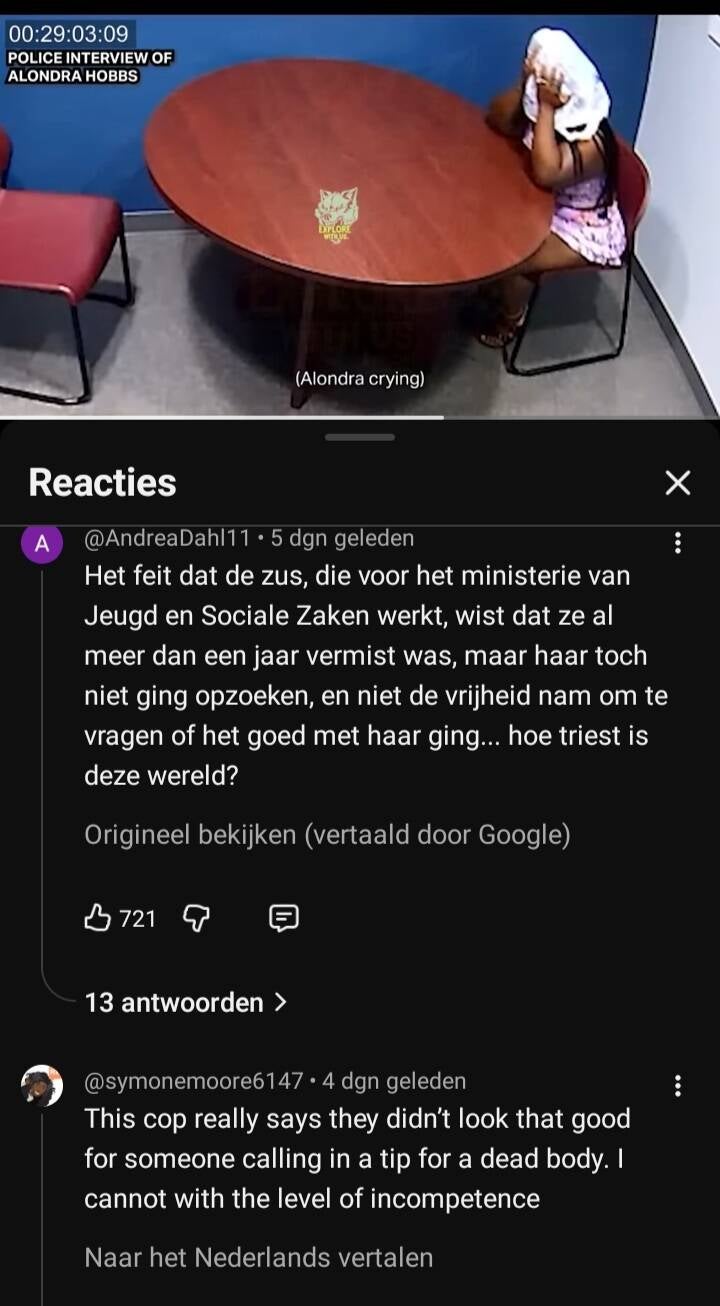This screenshot has height=1306, width=720.
Task: Like the comment by @AndreaDahl11
Action: click(x=98, y=918)
